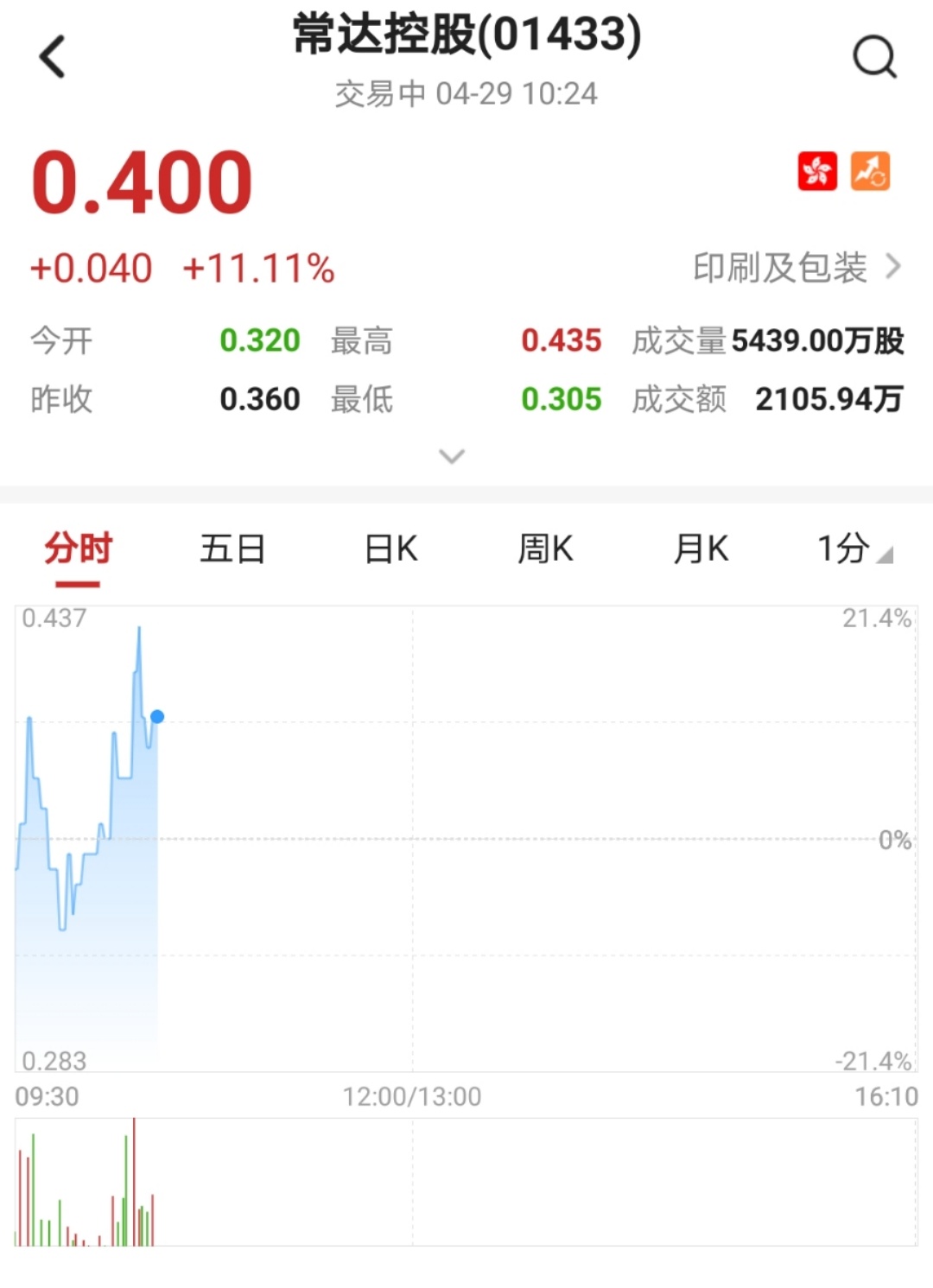Switch to the 五日 chart tab
933x1288 pixels.
pyautogui.click(x=232, y=549)
